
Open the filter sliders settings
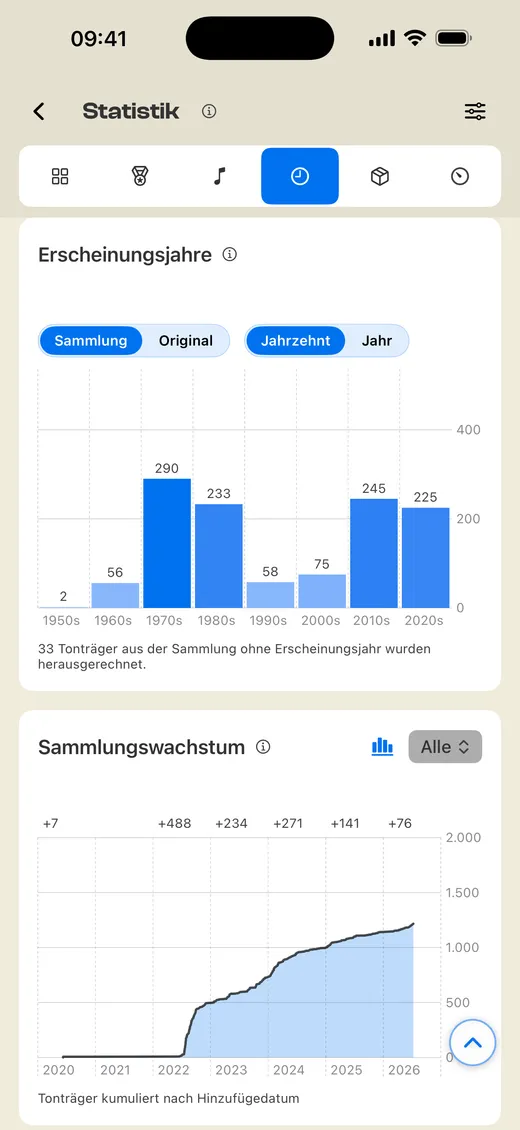475,111
